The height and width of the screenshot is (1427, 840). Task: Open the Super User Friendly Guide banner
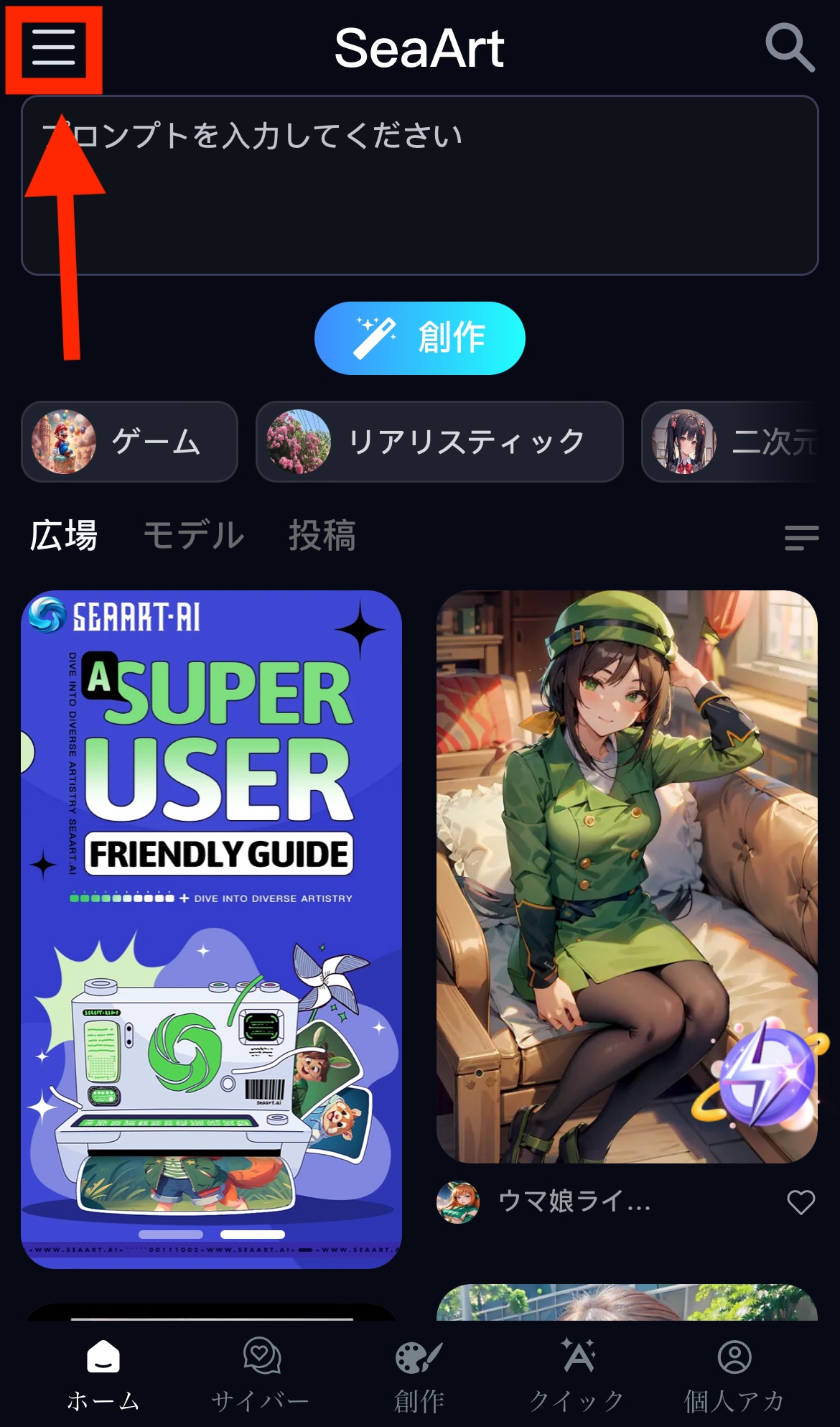point(211,929)
